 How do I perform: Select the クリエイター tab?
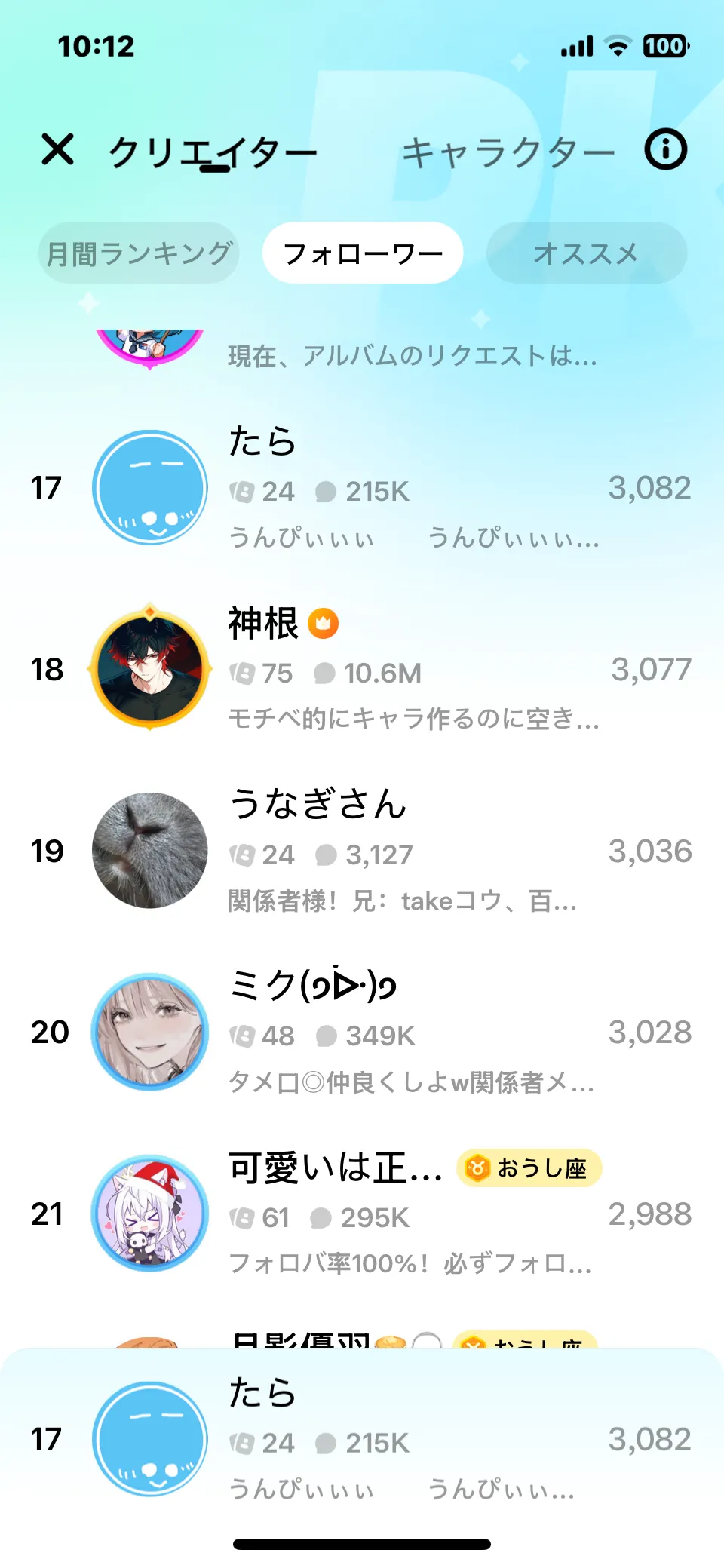[213, 153]
